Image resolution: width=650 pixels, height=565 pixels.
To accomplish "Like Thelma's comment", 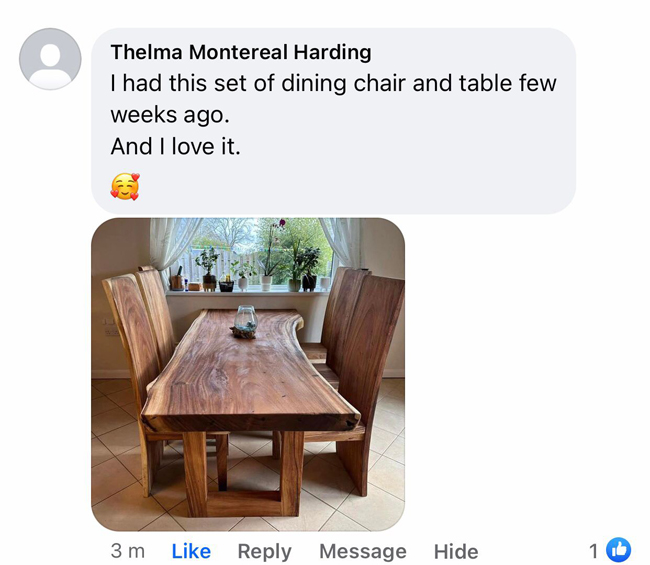I will 191,551.
